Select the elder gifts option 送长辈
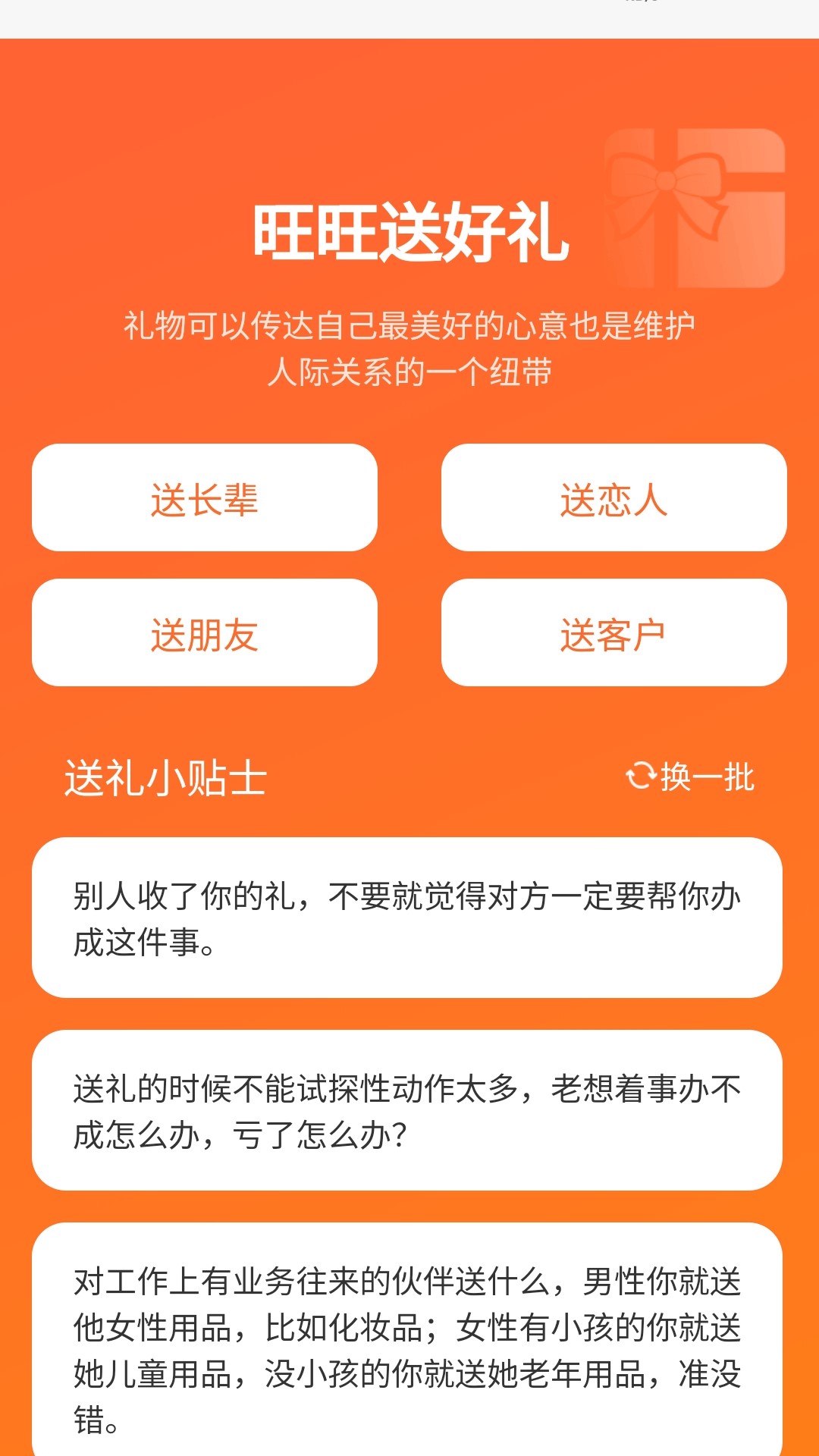 click(x=205, y=498)
